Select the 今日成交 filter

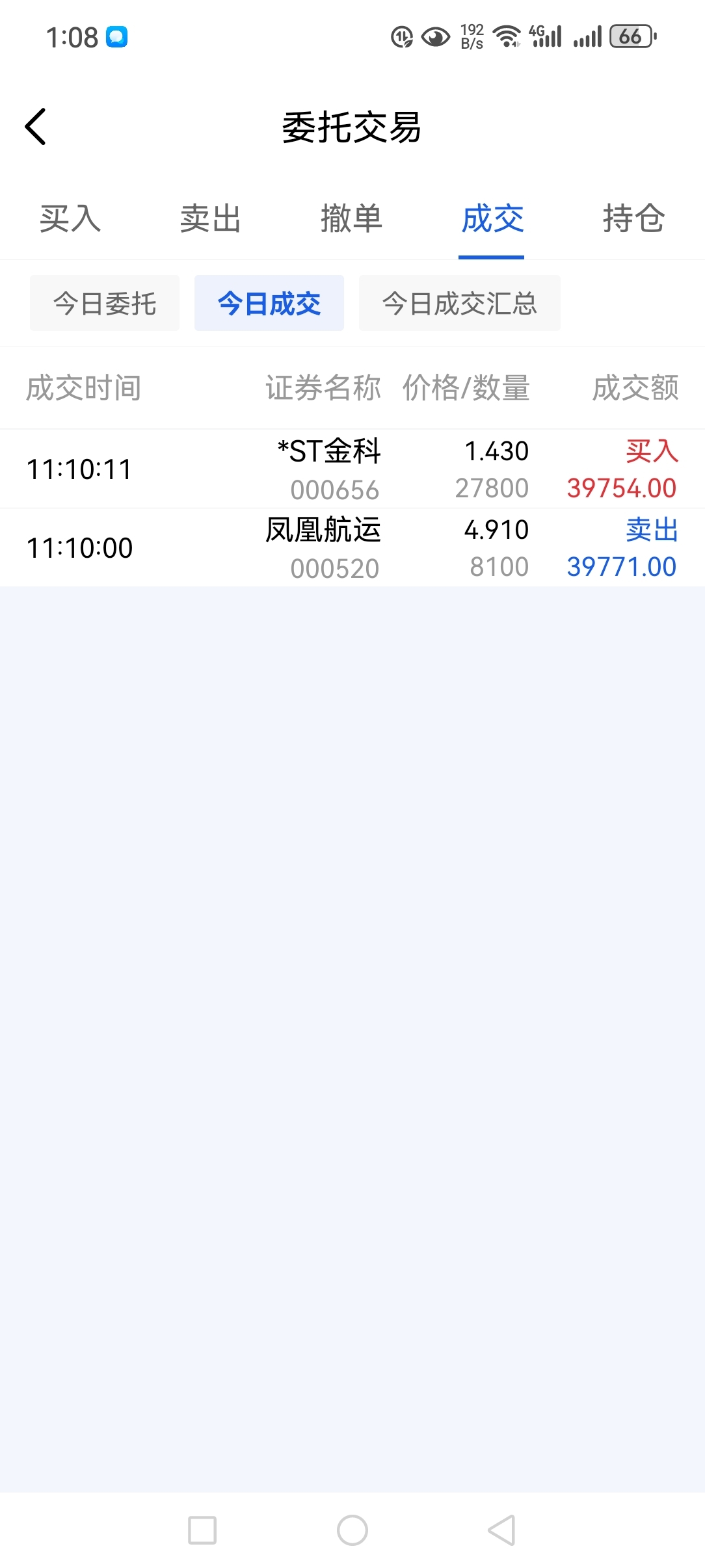[269, 304]
